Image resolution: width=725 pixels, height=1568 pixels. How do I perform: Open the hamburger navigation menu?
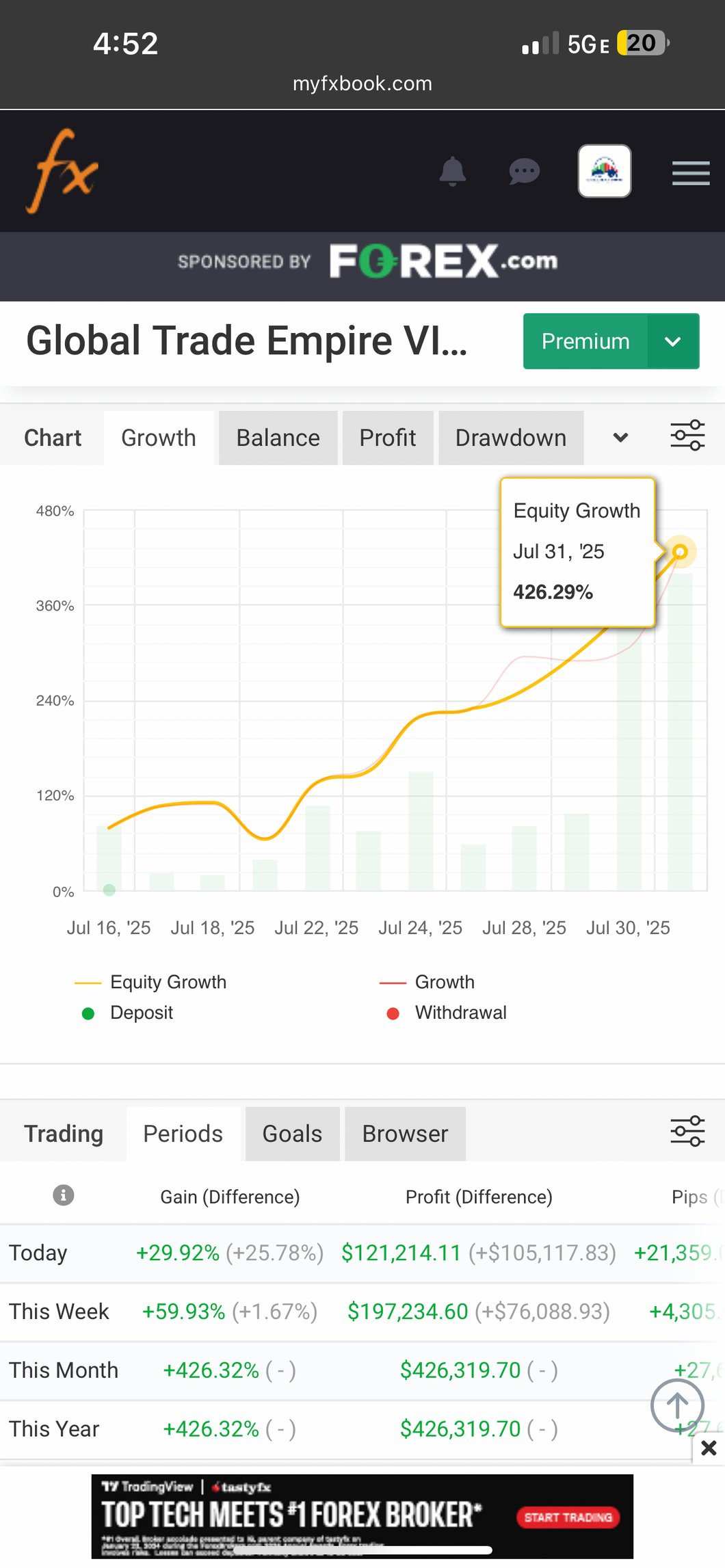tap(691, 173)
